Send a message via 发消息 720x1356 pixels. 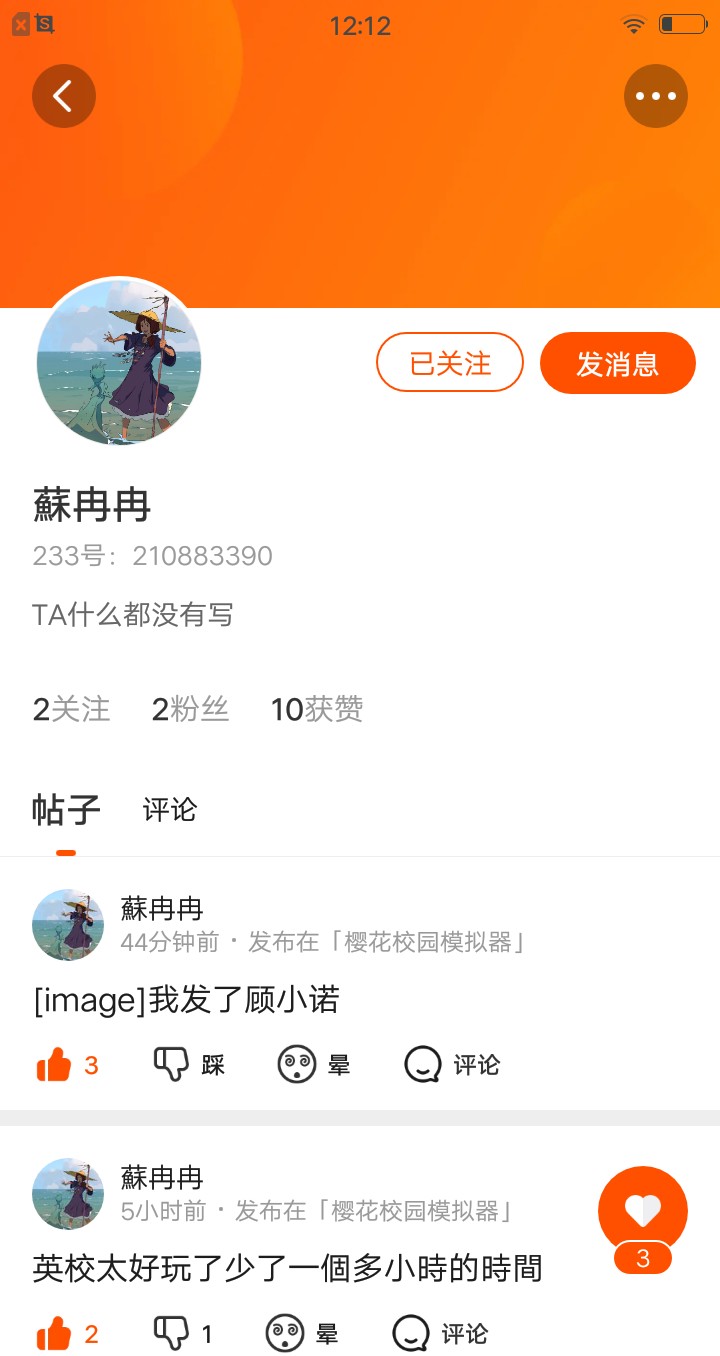[x=617, y=362]
